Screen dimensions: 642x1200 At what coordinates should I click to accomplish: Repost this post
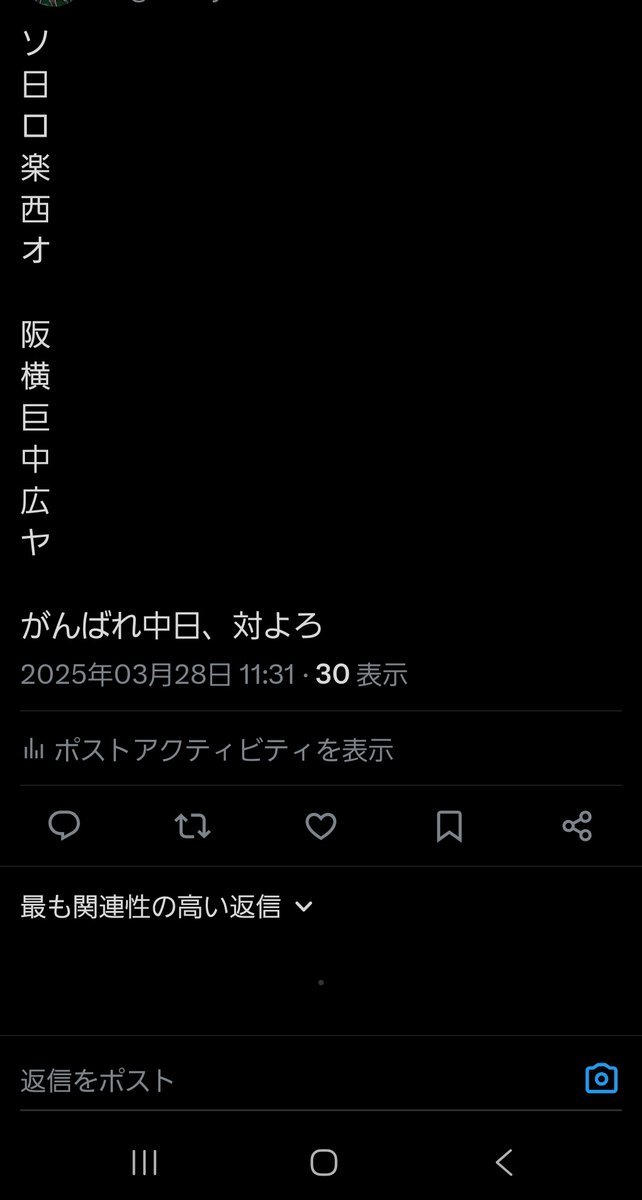tap(192, 825)
